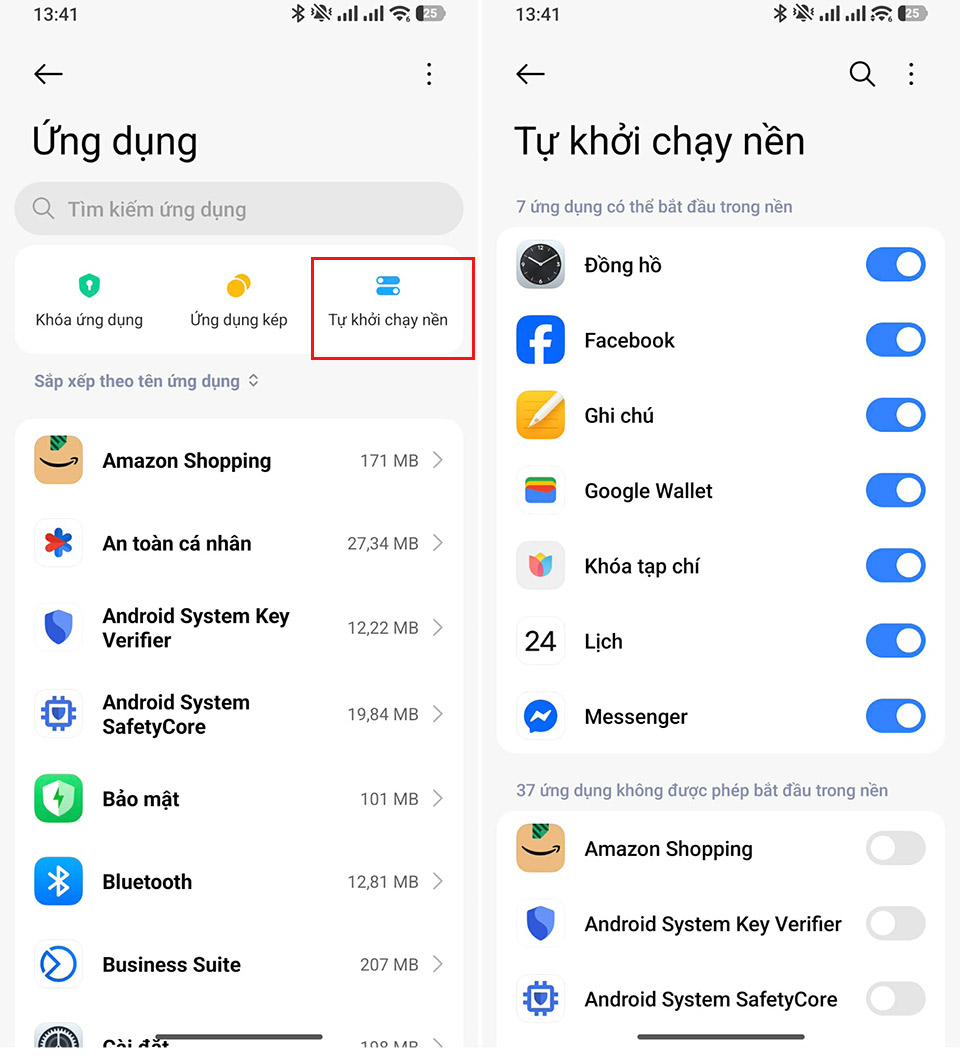Open the Bảo mật app row
The image size is (960, 1063).
(238, 799)
